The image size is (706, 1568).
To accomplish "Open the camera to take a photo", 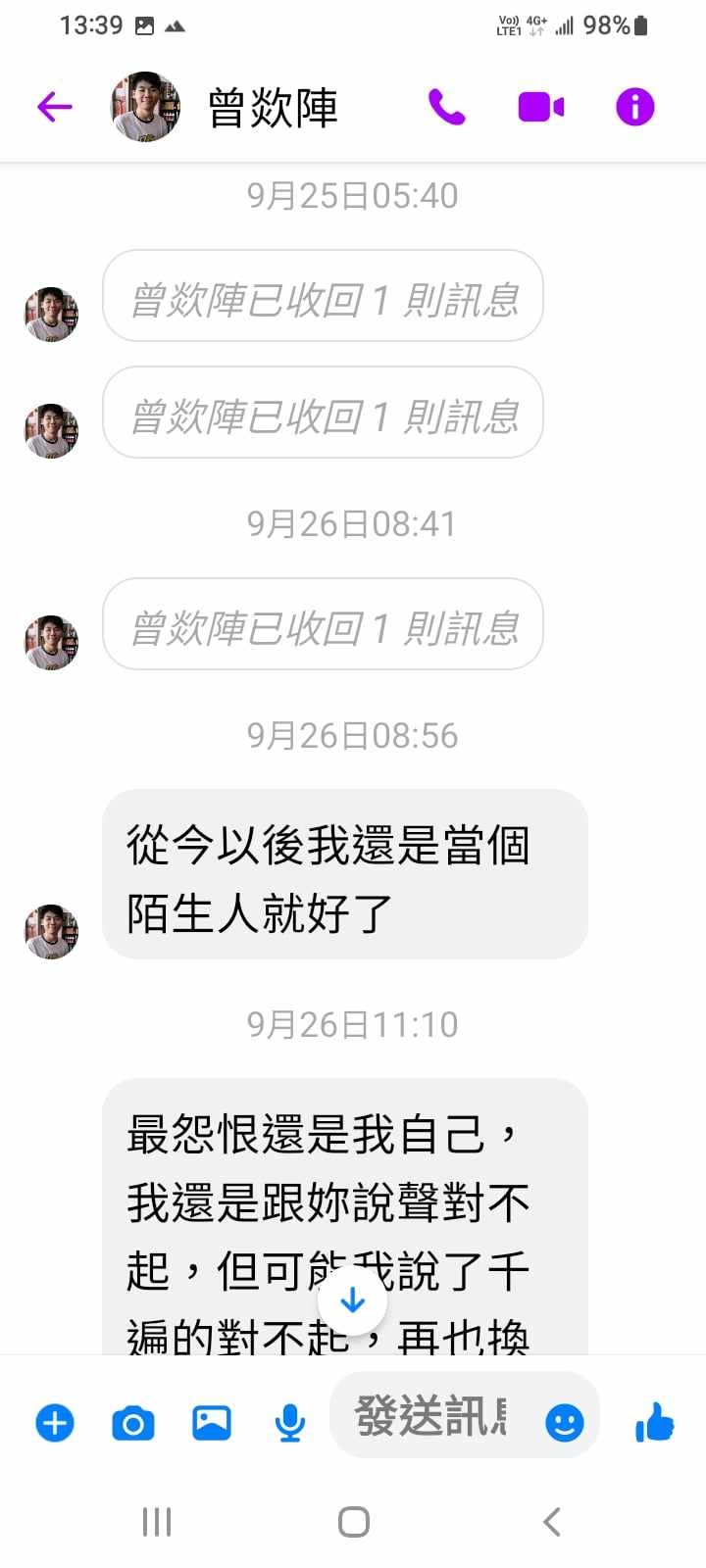I will 133,1422.
